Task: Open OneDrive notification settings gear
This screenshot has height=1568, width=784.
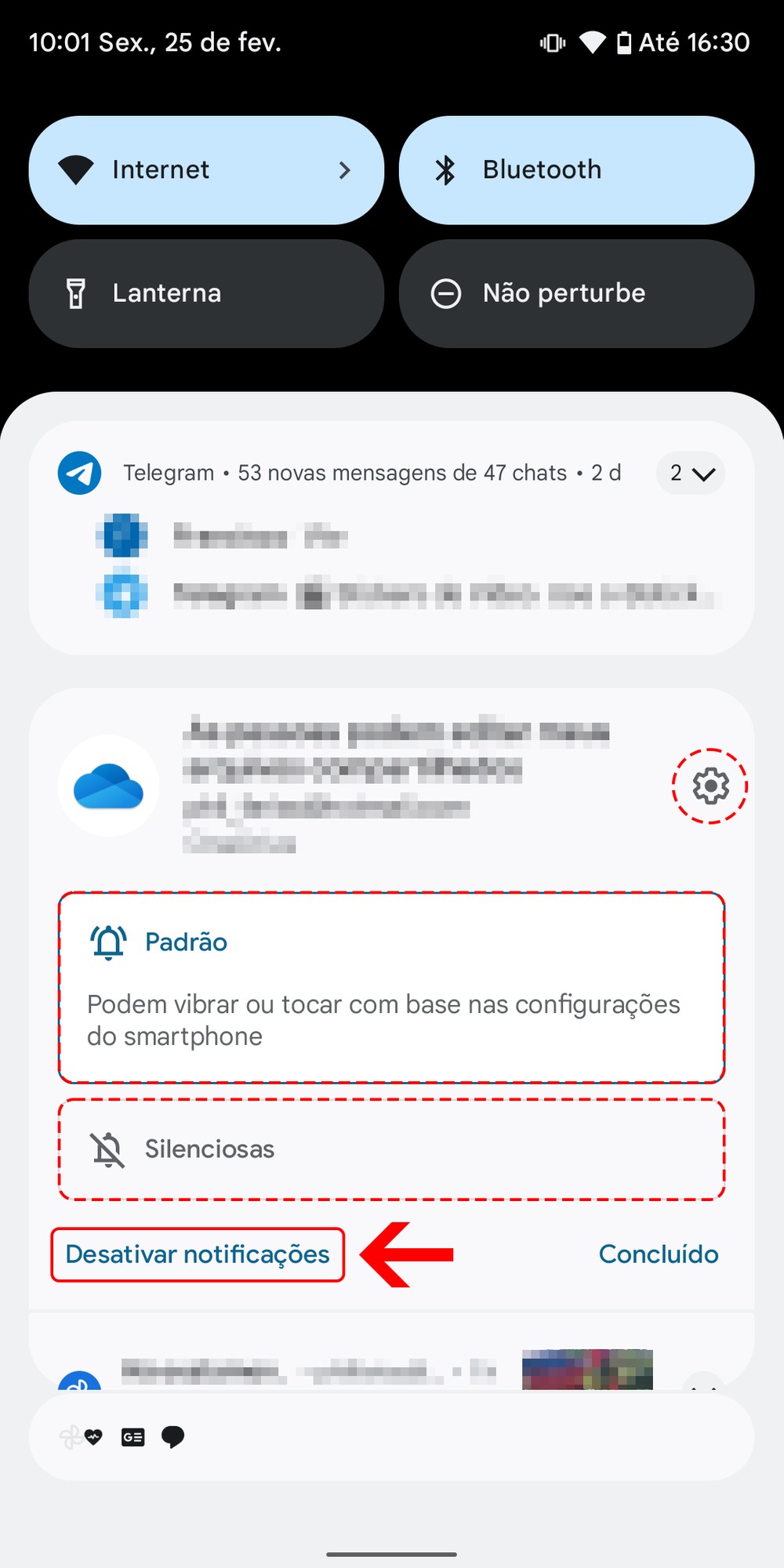Action: click(710, 786)
